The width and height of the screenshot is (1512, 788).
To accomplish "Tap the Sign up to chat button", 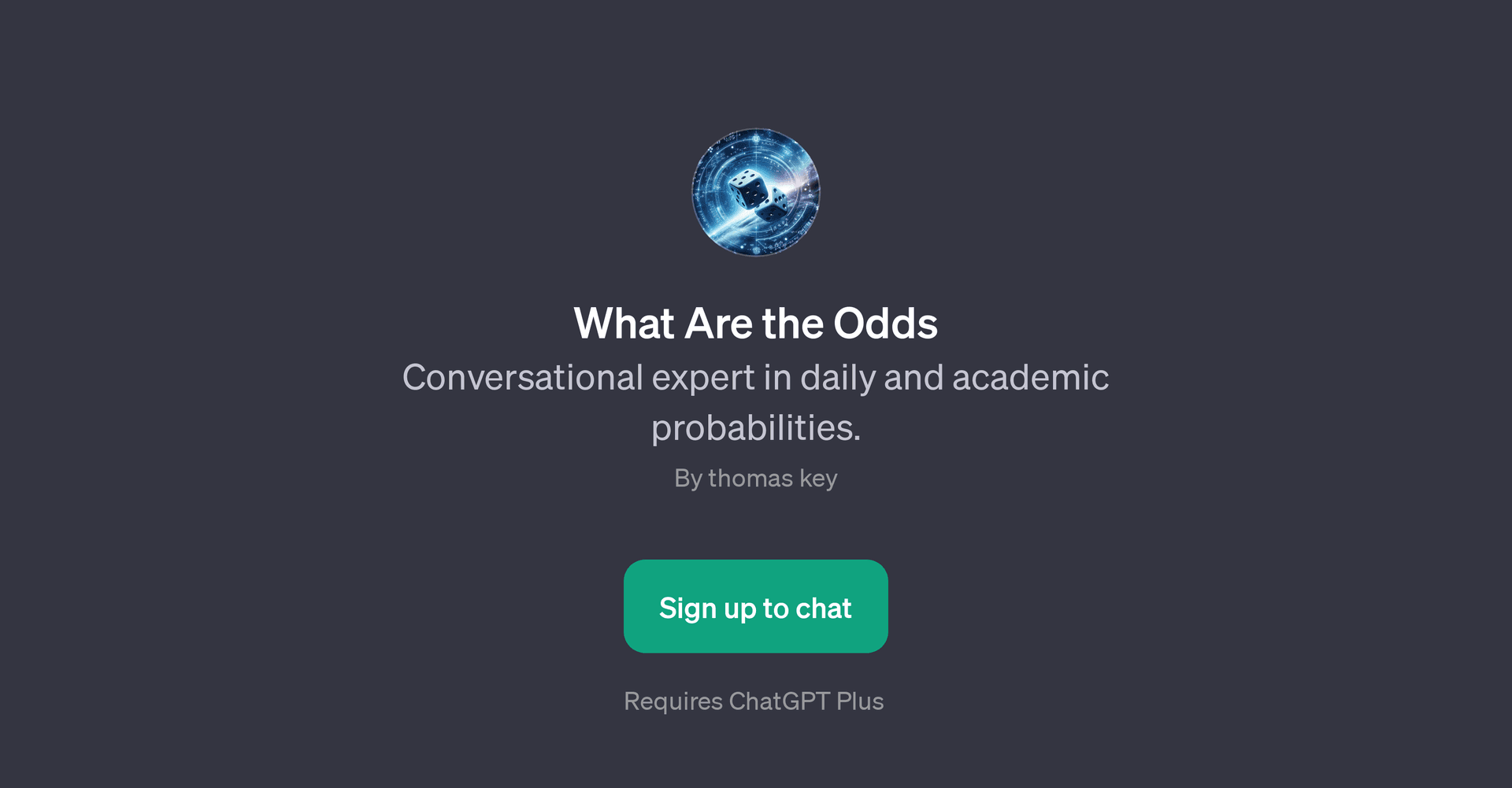I will pos(755,606).
